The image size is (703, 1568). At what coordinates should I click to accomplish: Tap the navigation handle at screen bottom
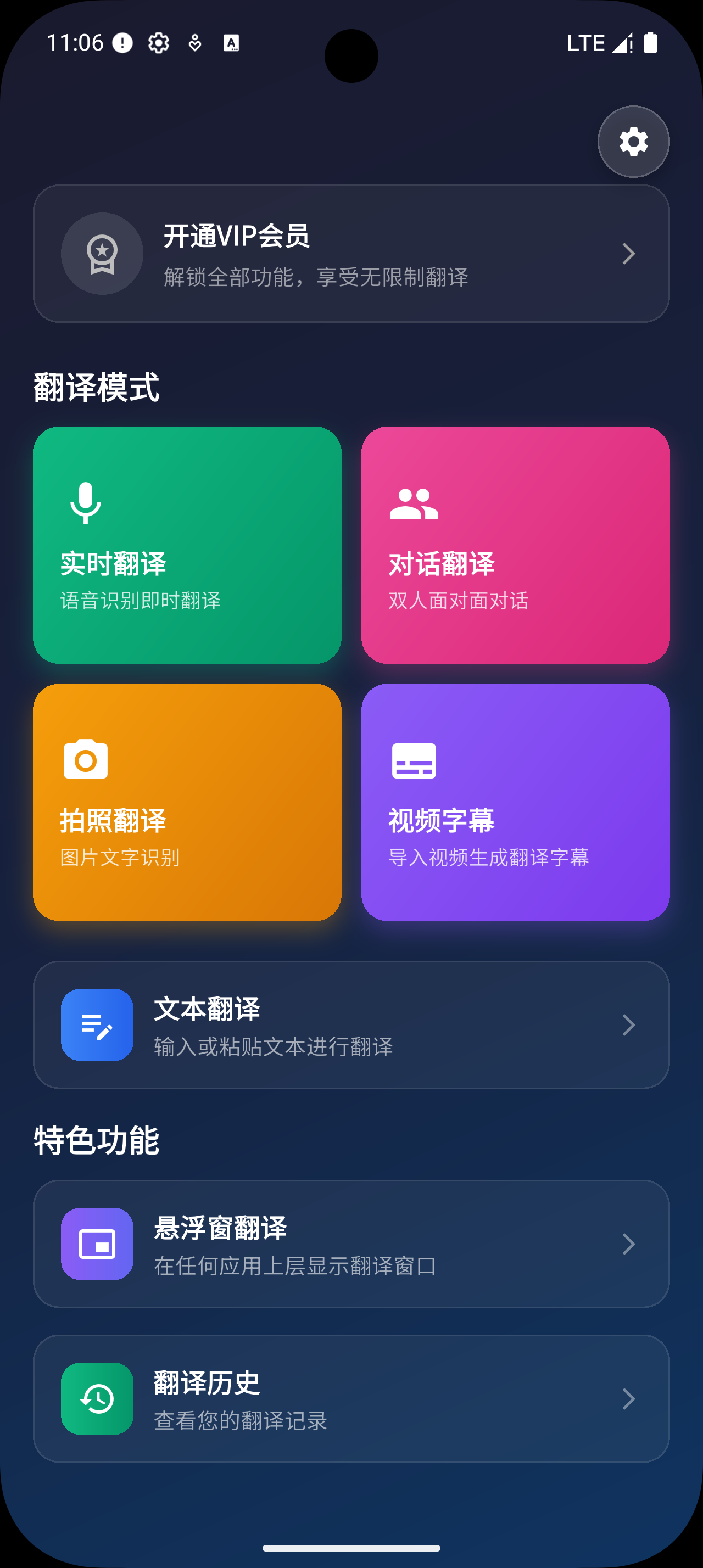pyautogui.click(x=351, y=1547)
